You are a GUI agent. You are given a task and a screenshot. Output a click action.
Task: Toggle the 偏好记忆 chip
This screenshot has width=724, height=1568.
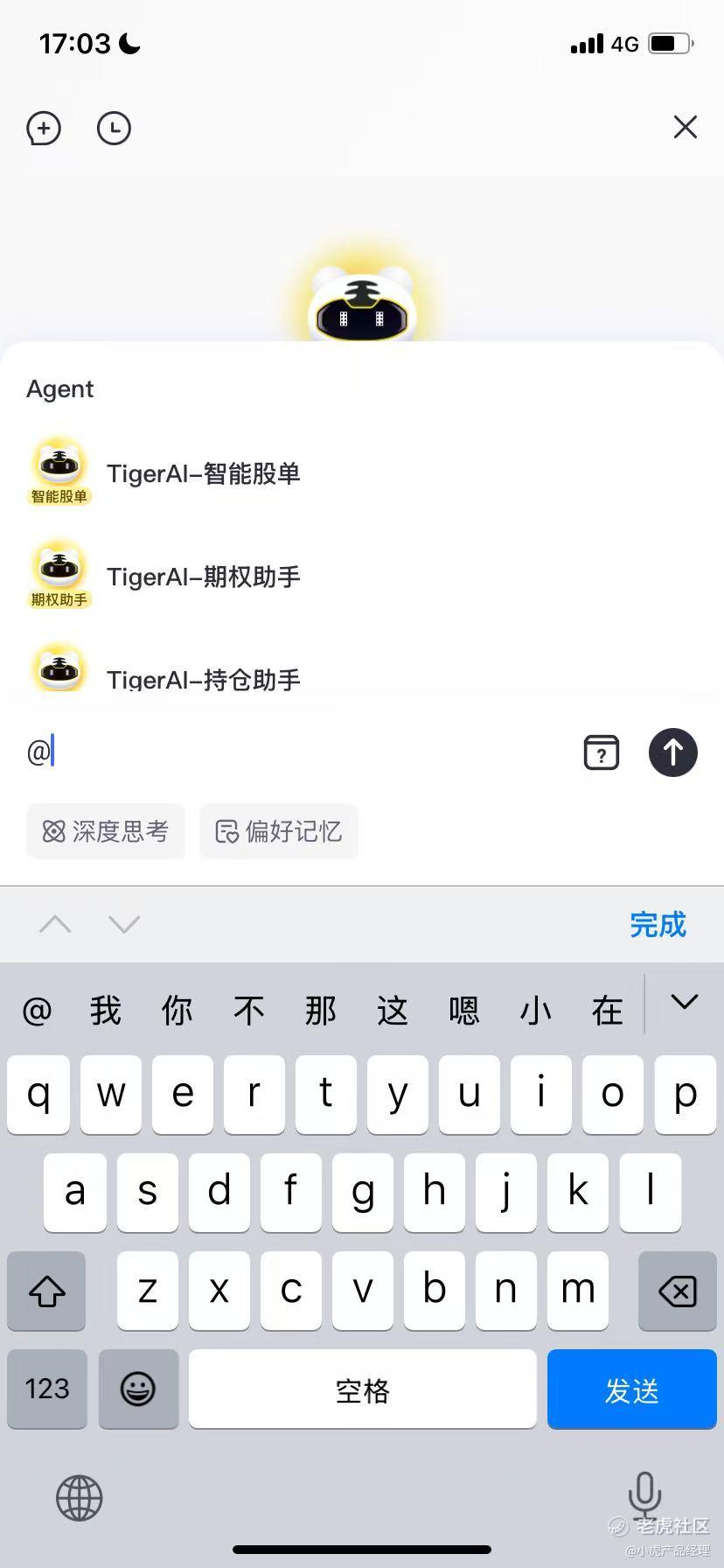(x=279, y=831)
